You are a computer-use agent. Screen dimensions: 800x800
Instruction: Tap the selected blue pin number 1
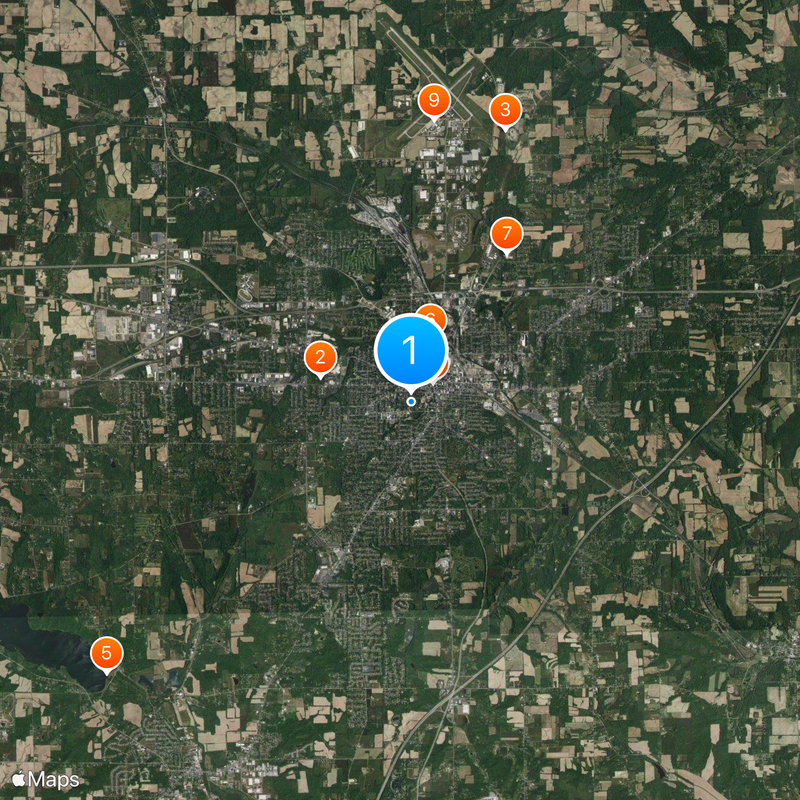click(x=410, y=351)
